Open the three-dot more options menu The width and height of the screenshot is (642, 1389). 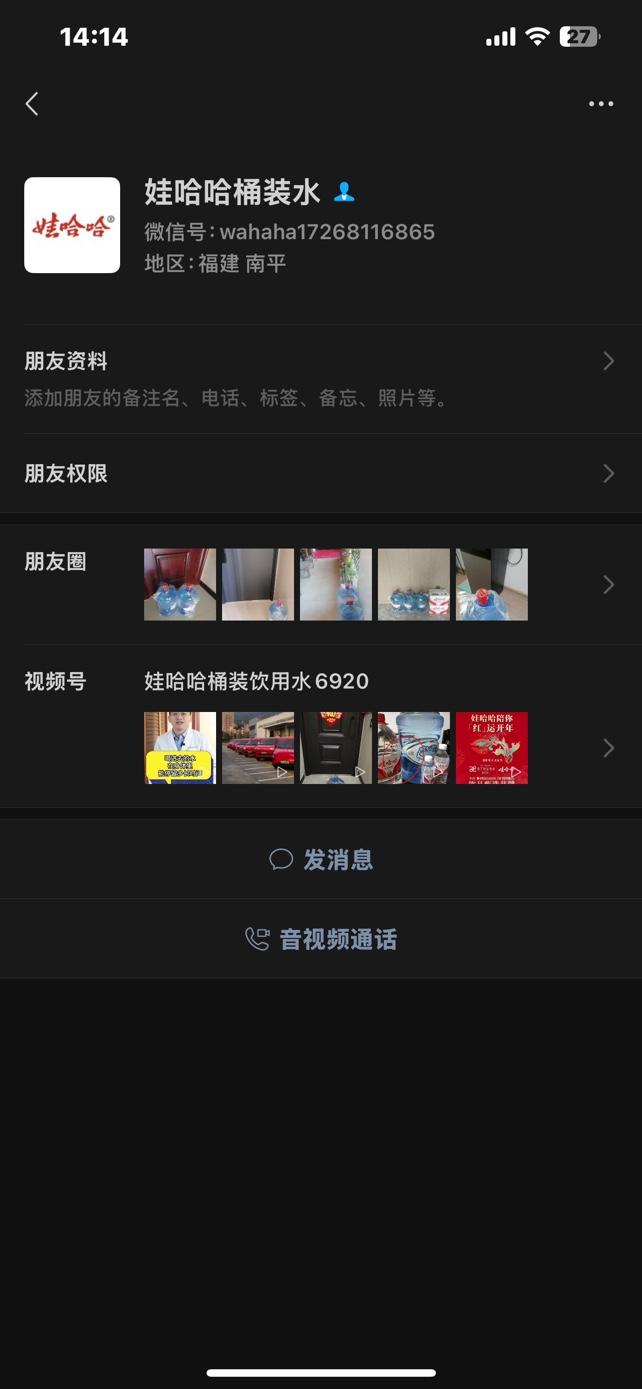tap(600, 104)
